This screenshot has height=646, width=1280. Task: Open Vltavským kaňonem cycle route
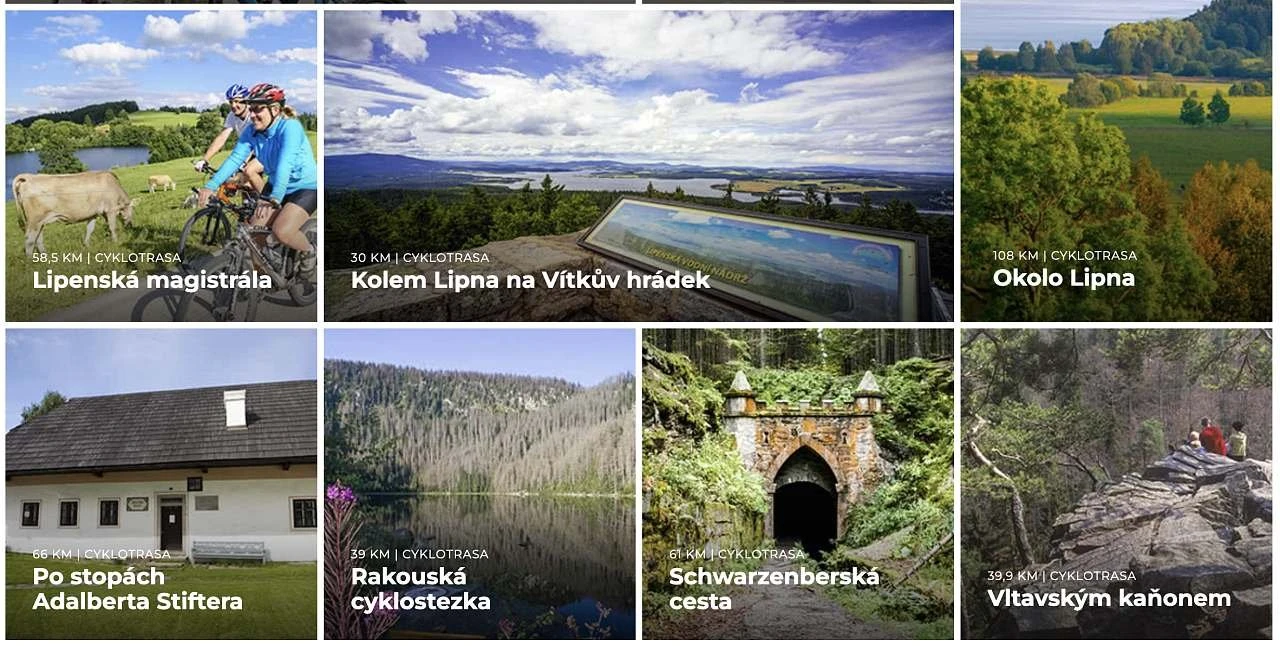(x=1116, y=484)
